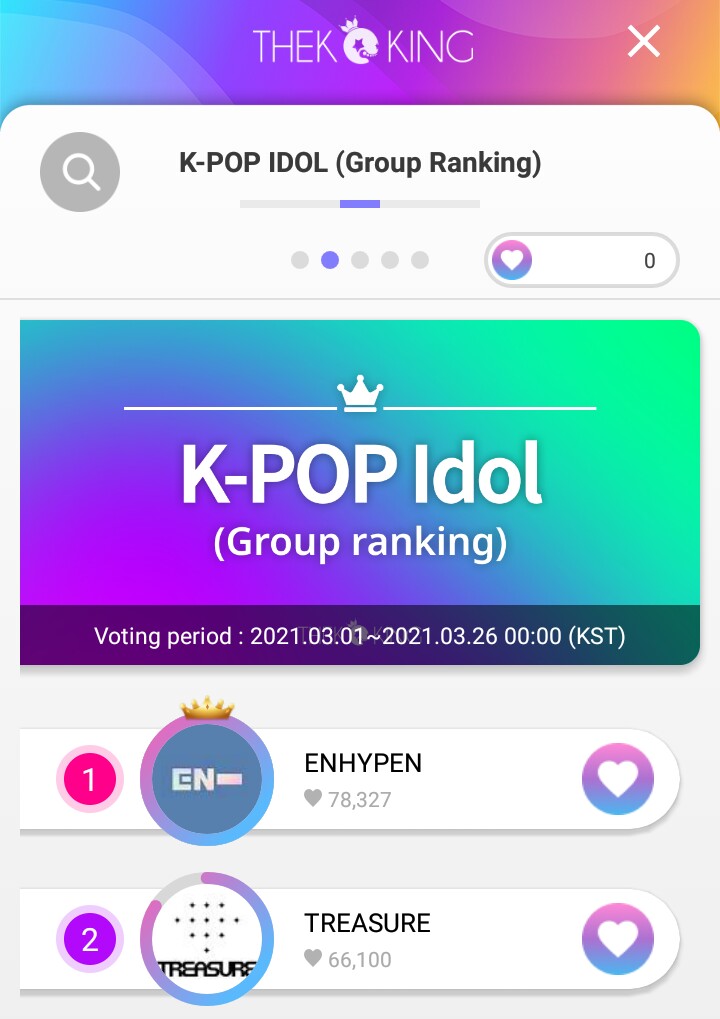Select the third page indicator dot

[x=360, y=260]
